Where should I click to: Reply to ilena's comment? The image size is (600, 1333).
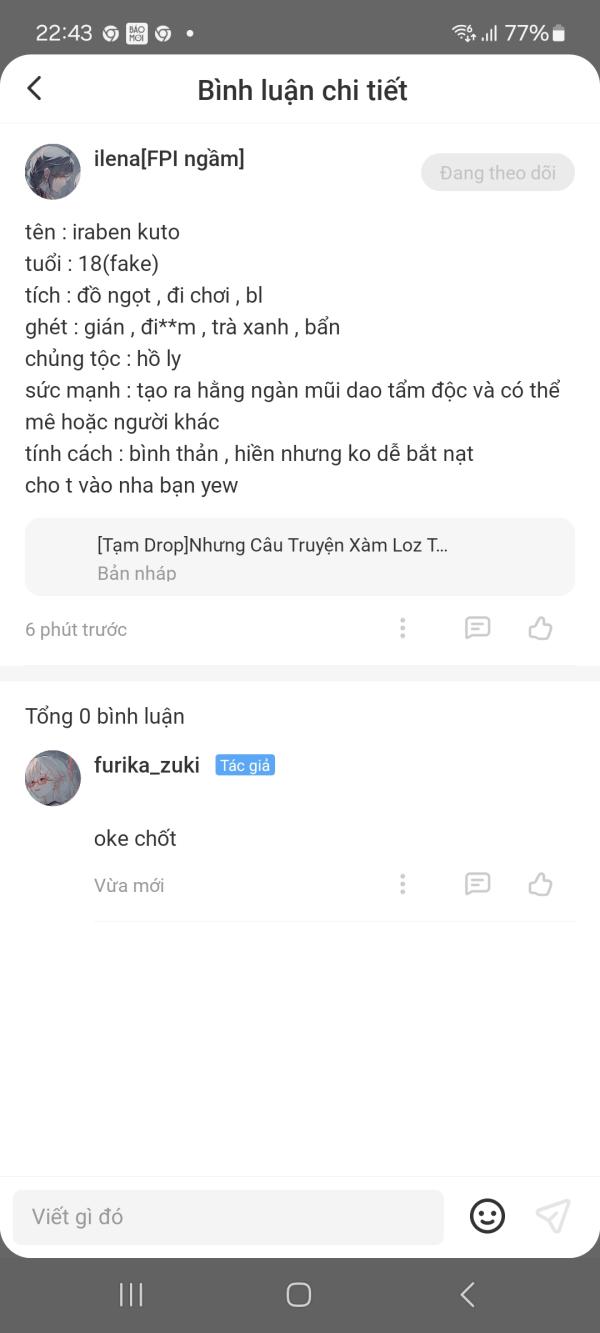pos(477,628)
